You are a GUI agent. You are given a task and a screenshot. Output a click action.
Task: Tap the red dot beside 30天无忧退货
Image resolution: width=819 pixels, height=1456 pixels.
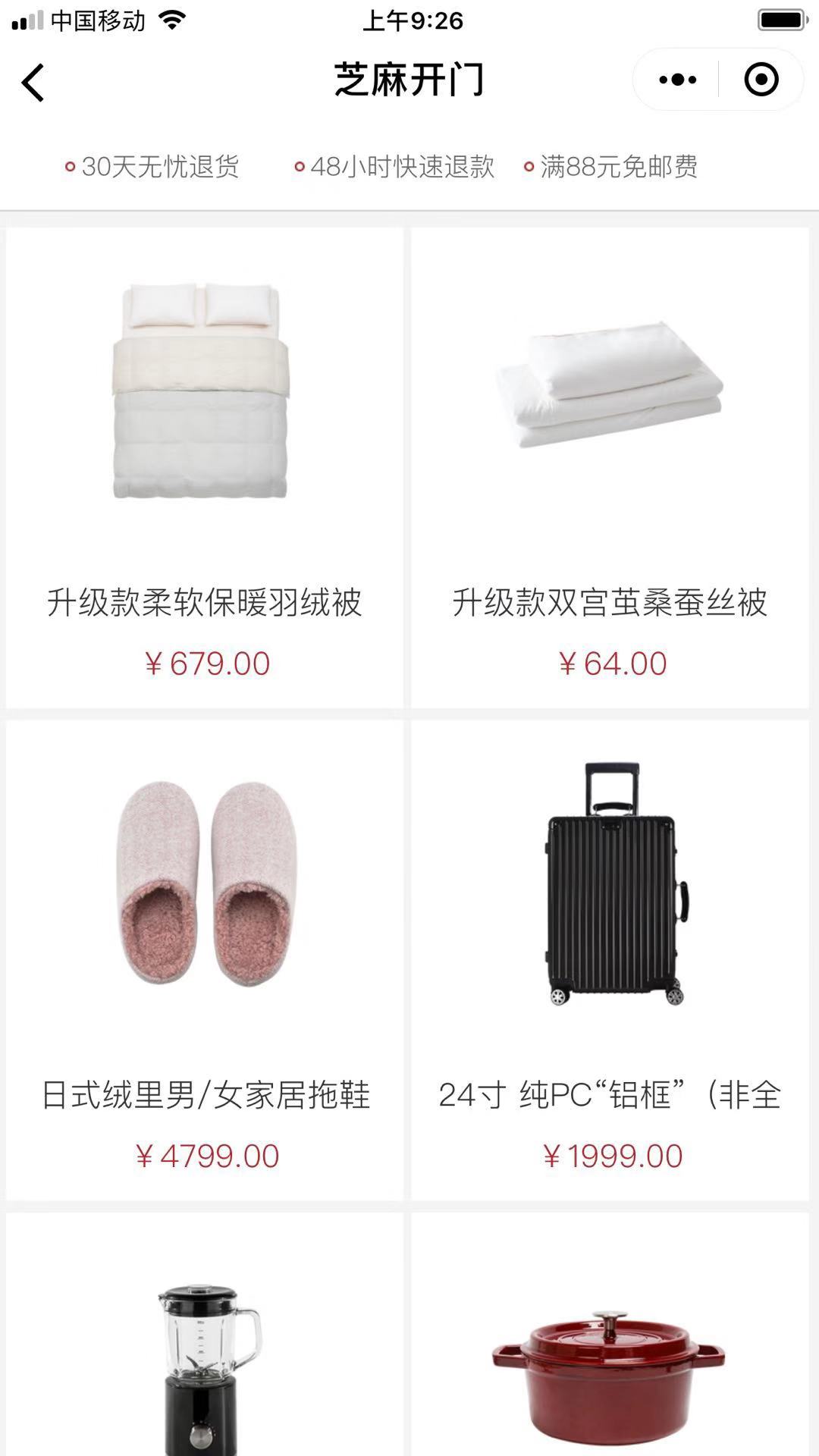69,164
